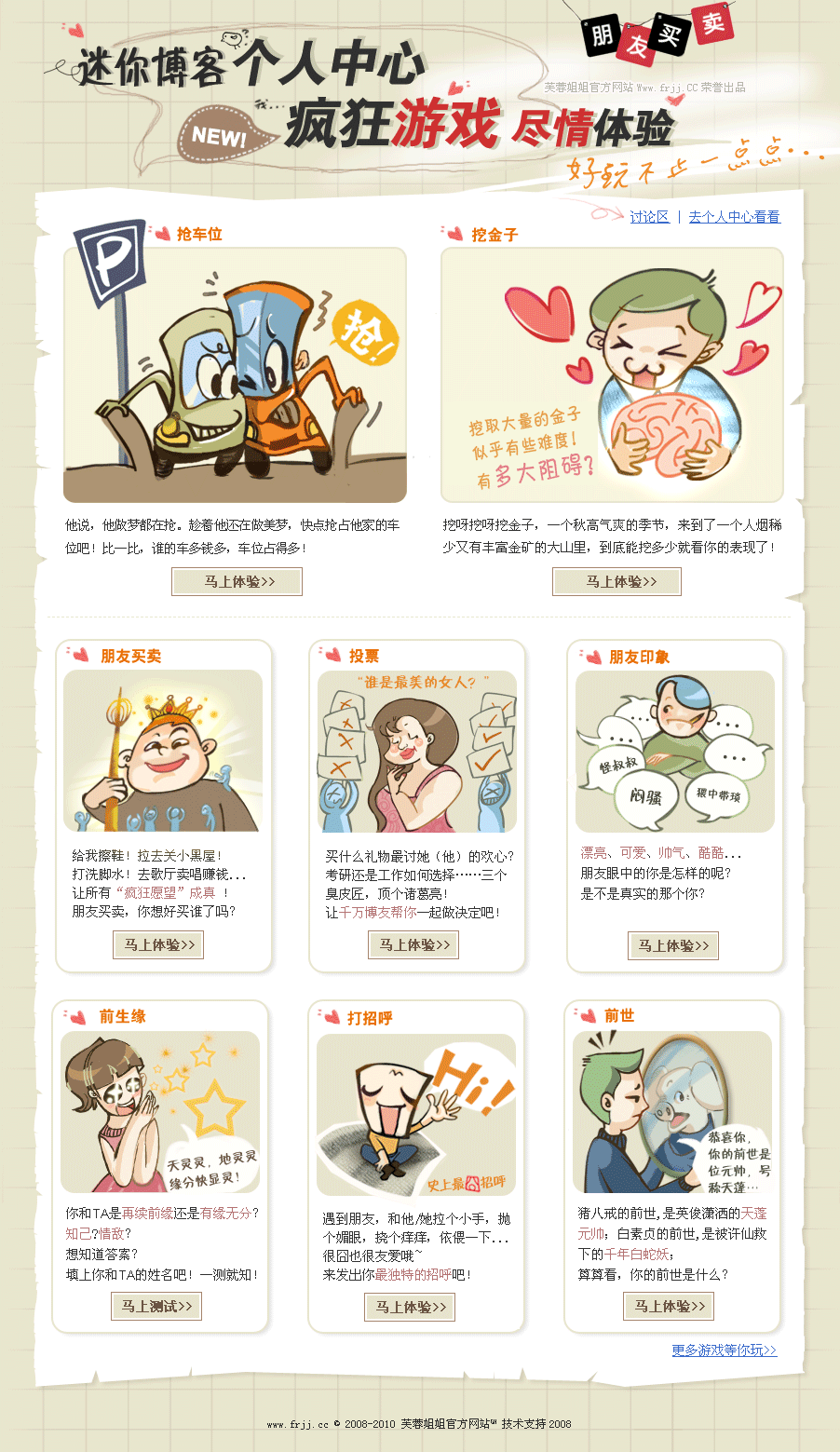Tap 马上测试 in the 前生缘 card

coord(156,1307)
